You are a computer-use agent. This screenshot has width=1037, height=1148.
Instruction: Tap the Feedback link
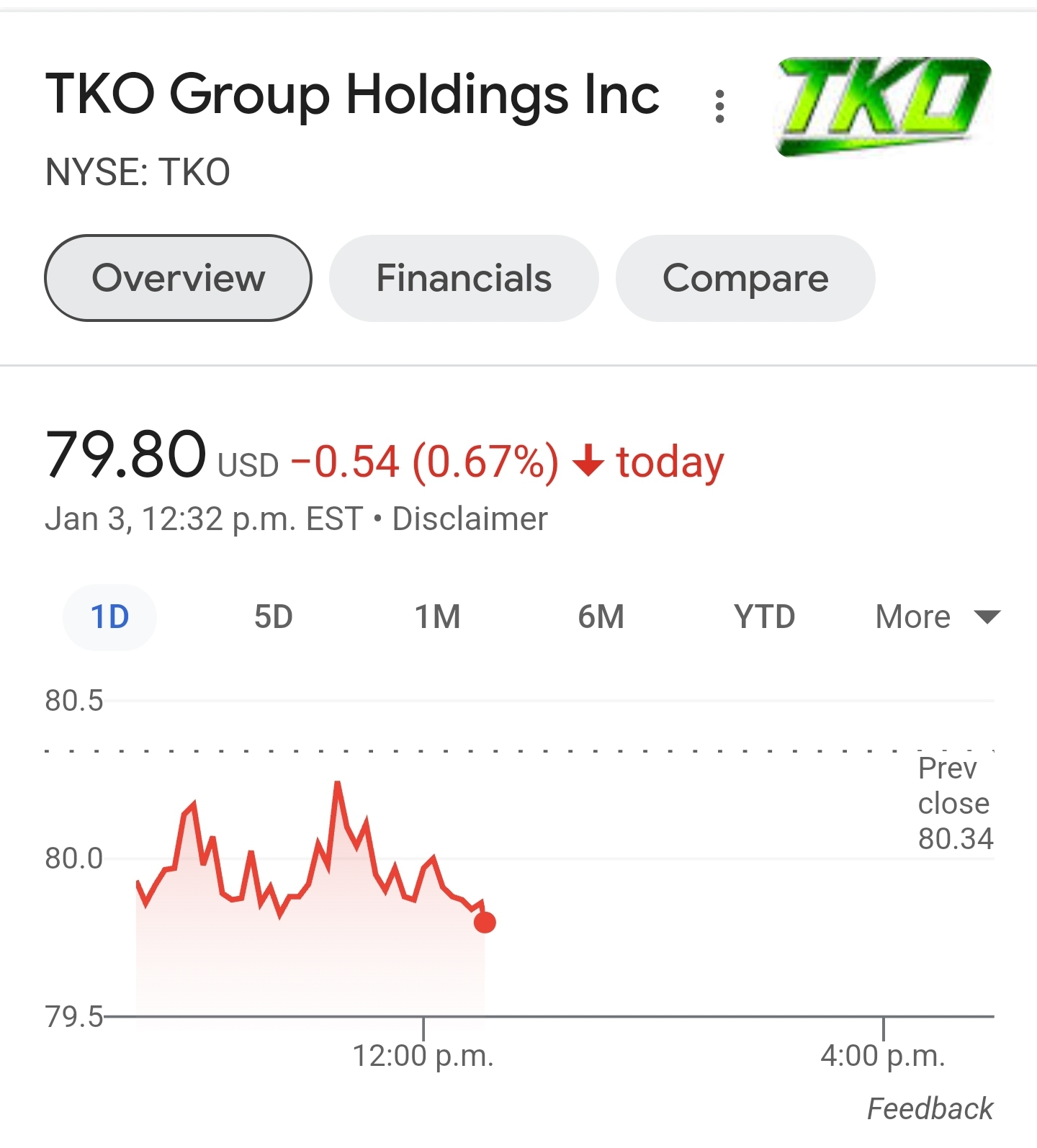929,1108
